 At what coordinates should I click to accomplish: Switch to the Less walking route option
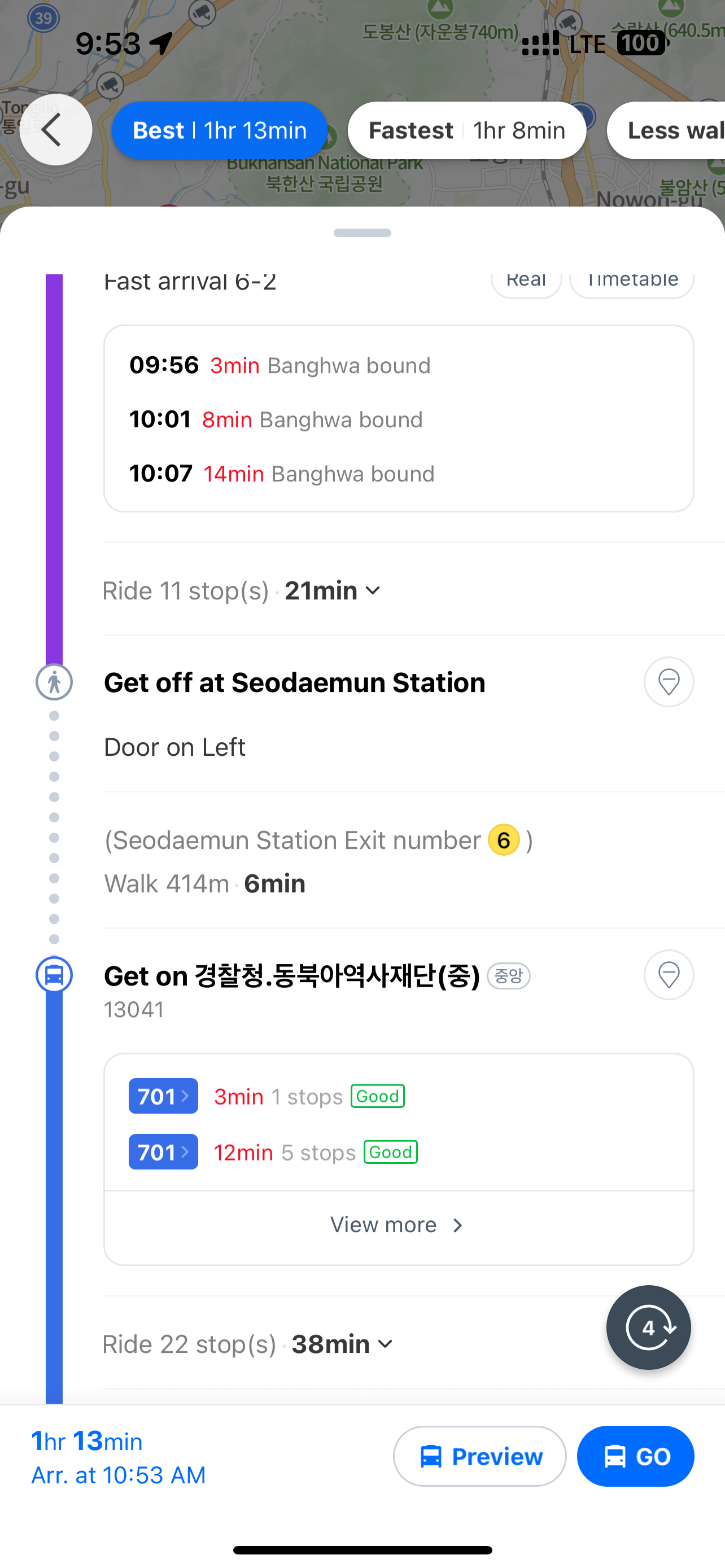point(670,130)
